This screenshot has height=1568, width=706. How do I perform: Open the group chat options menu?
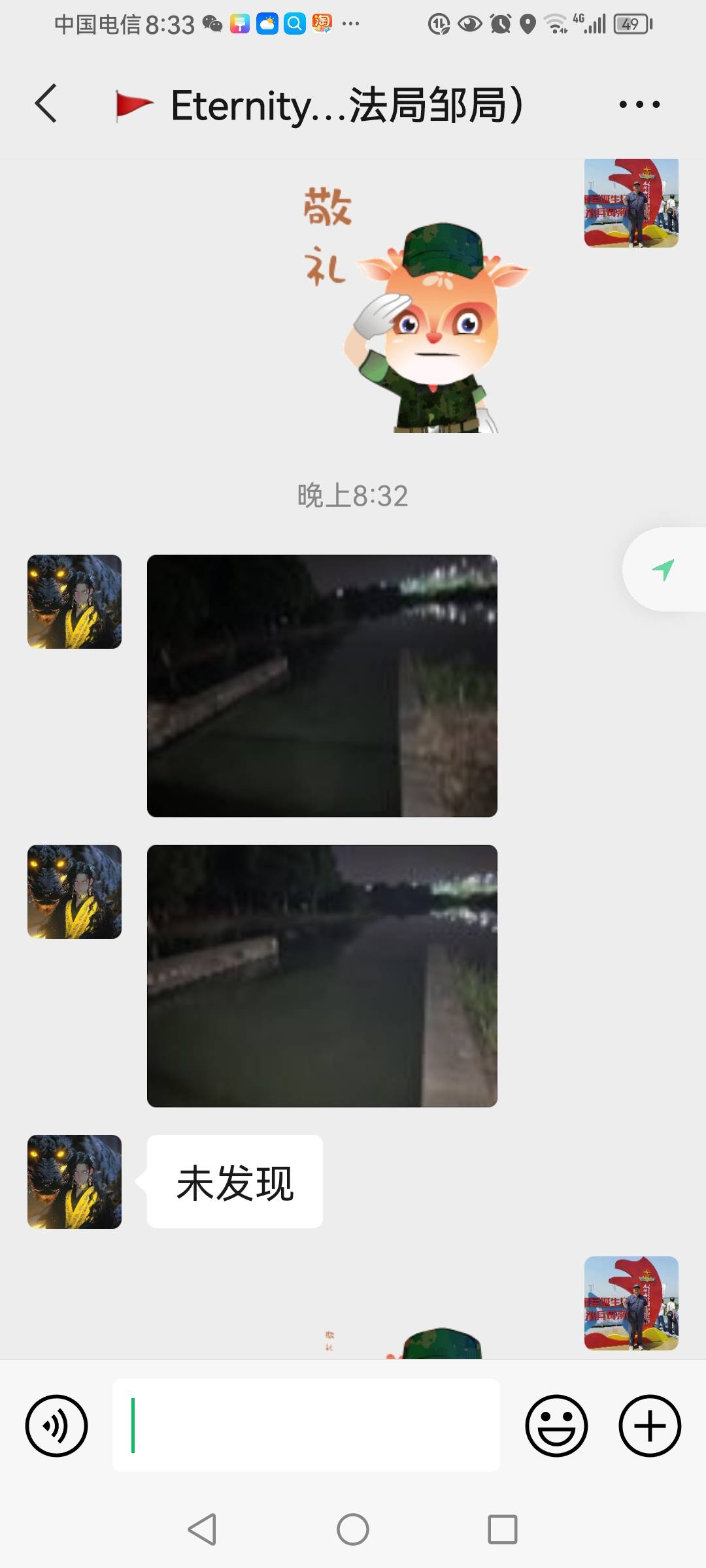coord(639,104)
